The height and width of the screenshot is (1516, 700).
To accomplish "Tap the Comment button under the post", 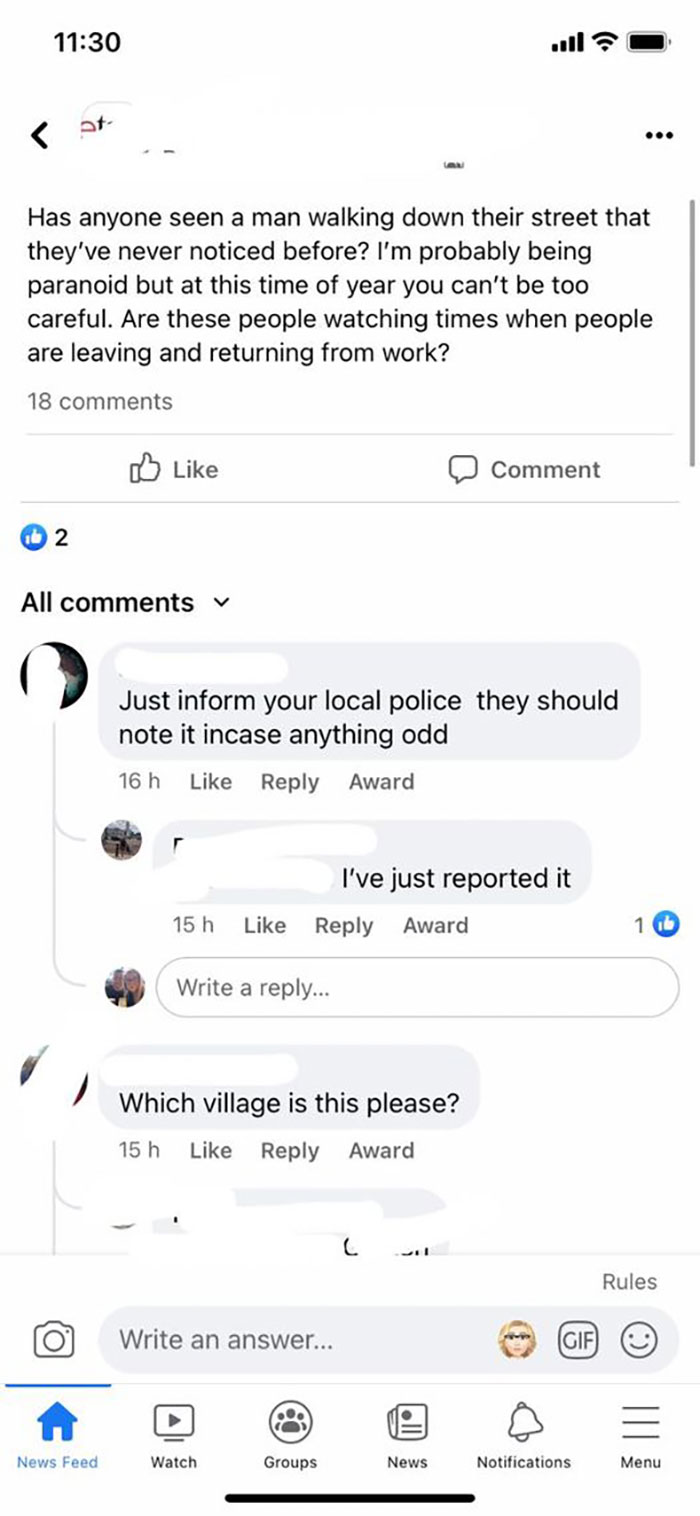I will pyautogui.click(x=523, y=469).
